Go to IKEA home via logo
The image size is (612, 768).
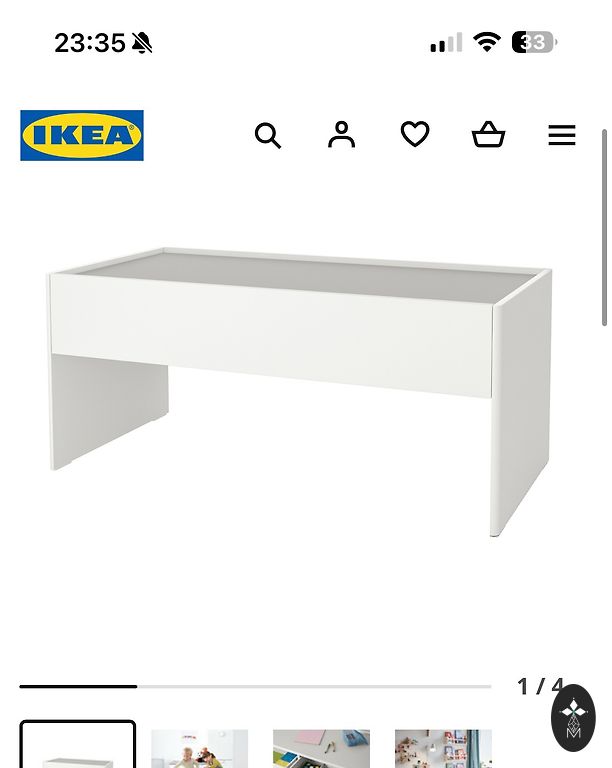coord(82,135)
